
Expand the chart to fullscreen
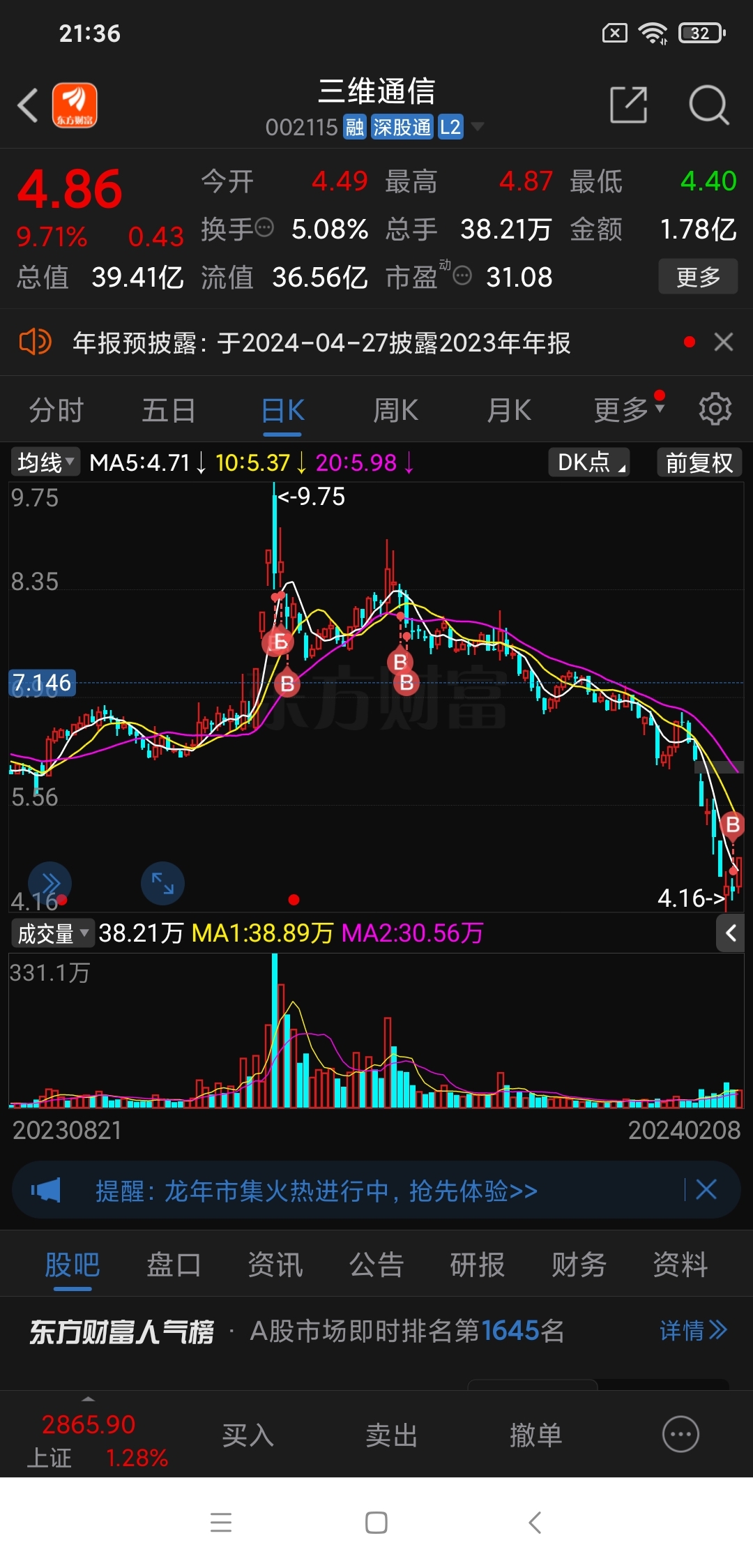click(162, 883)
